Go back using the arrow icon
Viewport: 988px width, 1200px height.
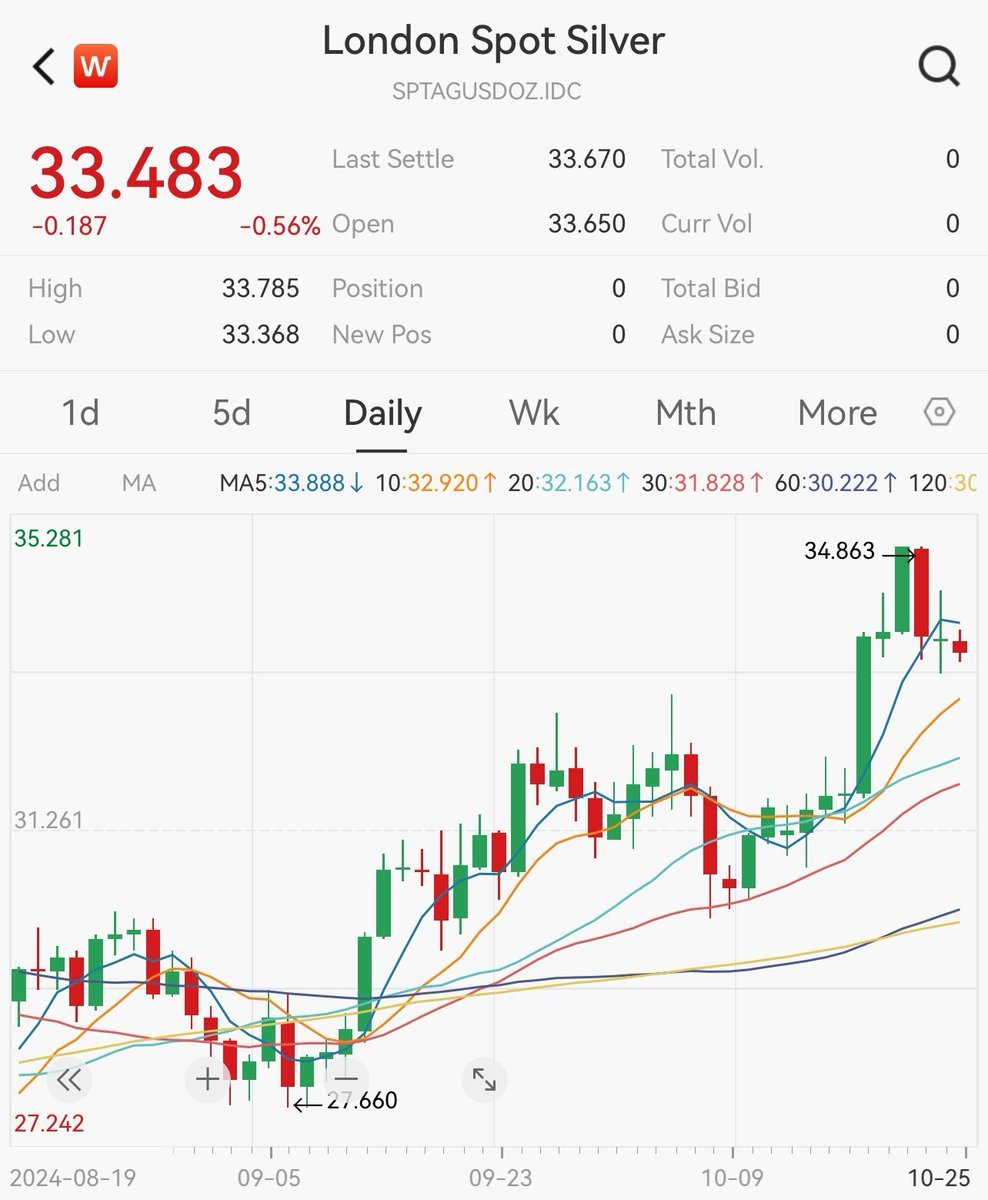click(43, 67)
